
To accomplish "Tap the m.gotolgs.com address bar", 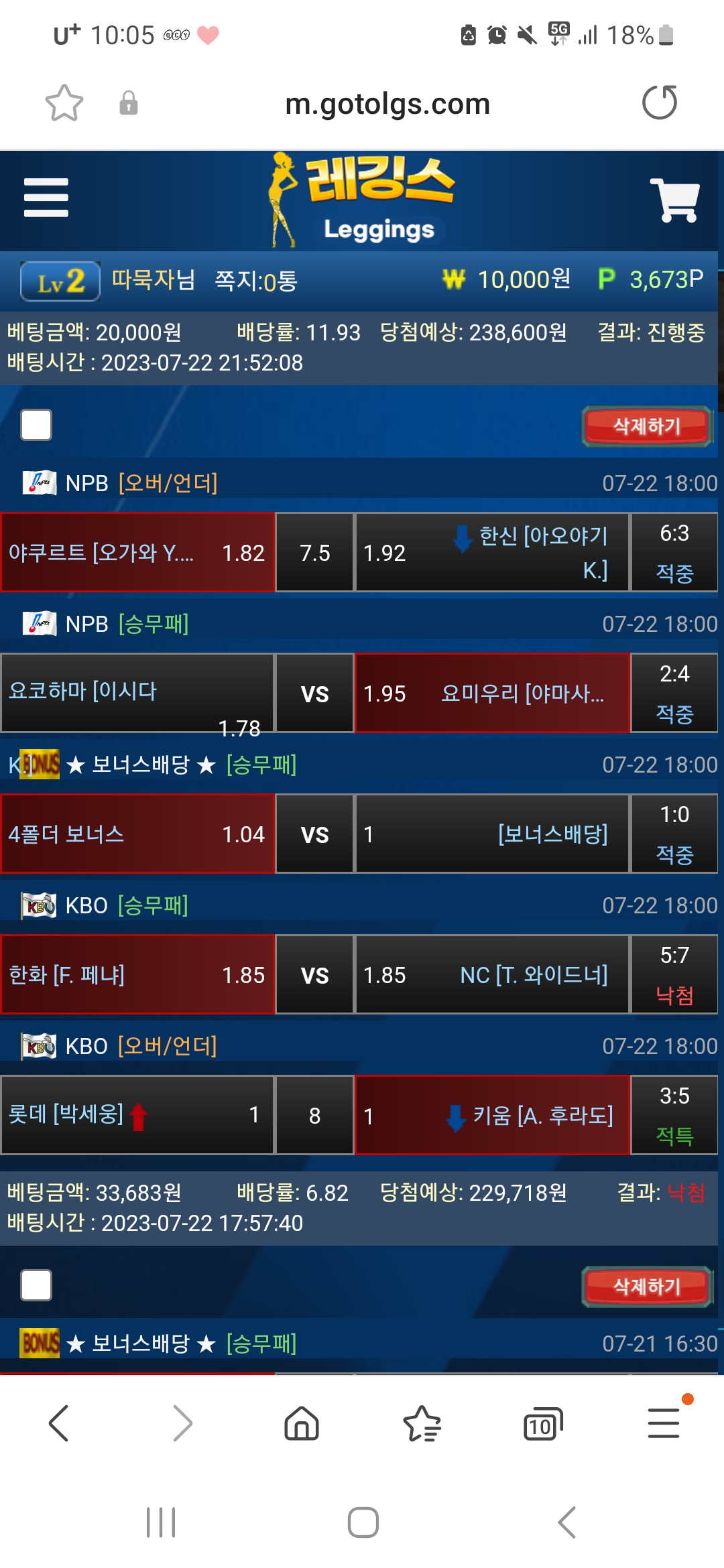I will pos(387,104).
